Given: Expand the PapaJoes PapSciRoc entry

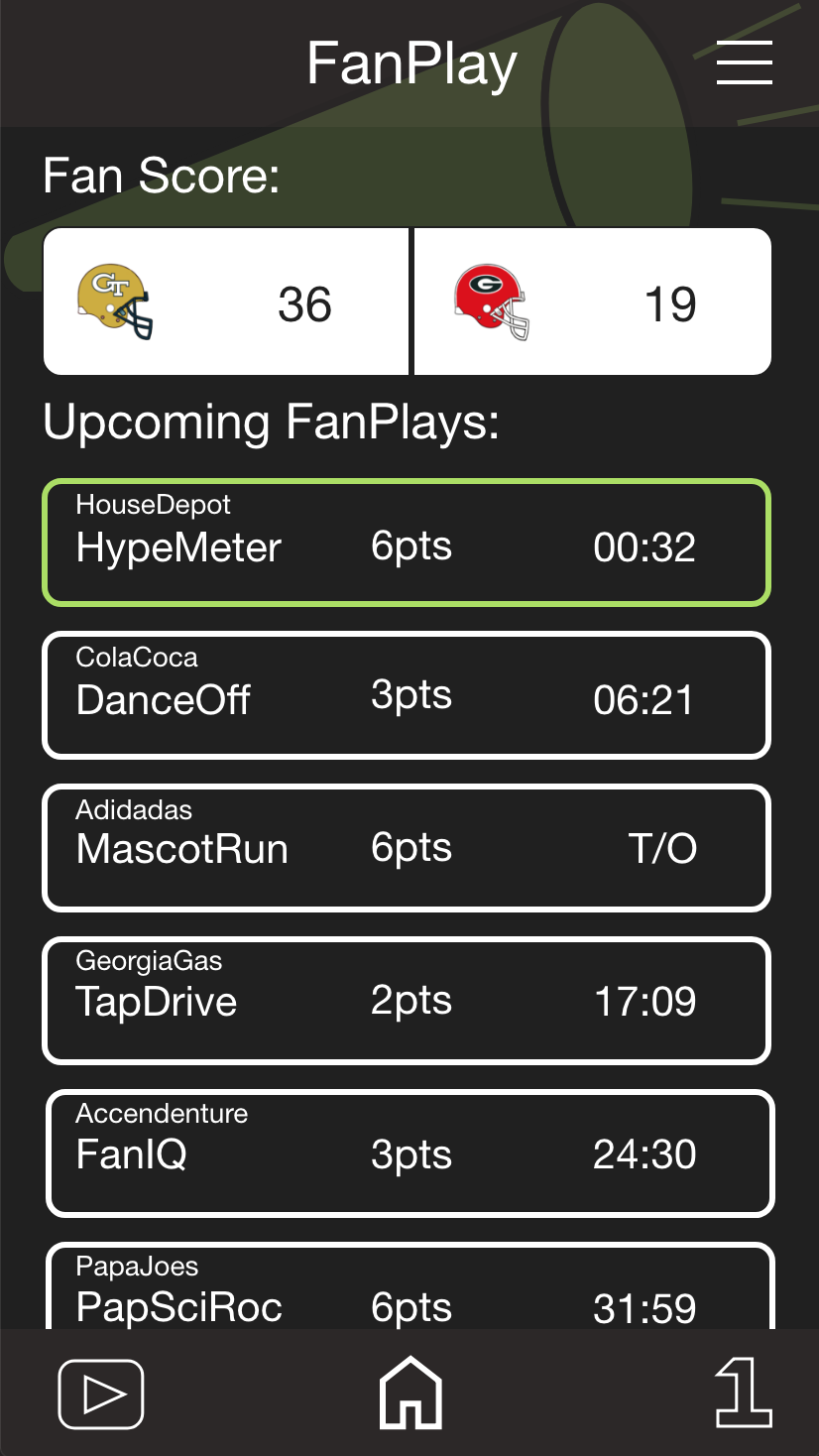Looking at the screenshot, I should coord(407,1289).
